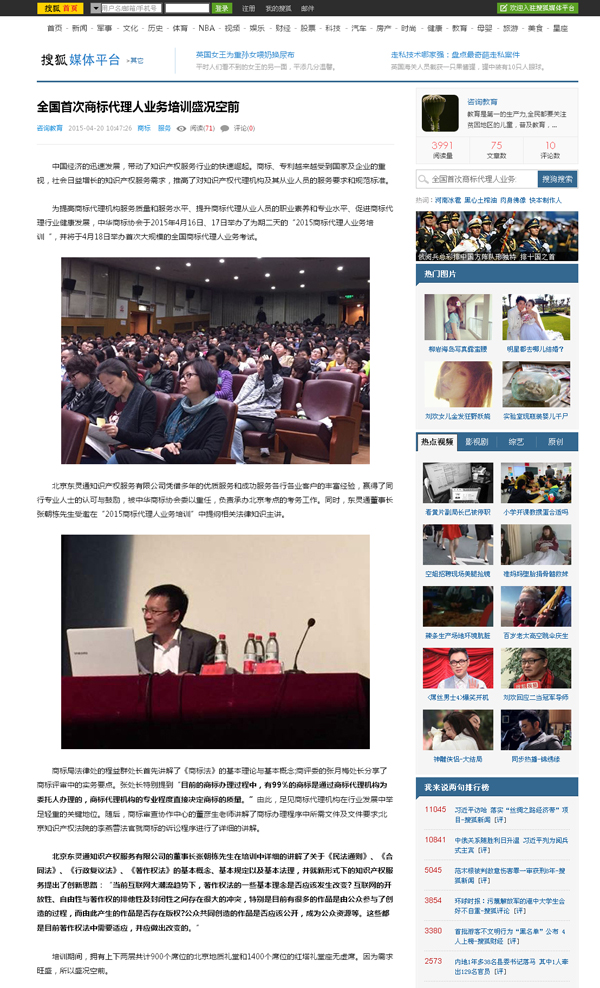Open video 百岁老太高空跳伞庆生
600x988 pixels.
click(x=536, y=635)
